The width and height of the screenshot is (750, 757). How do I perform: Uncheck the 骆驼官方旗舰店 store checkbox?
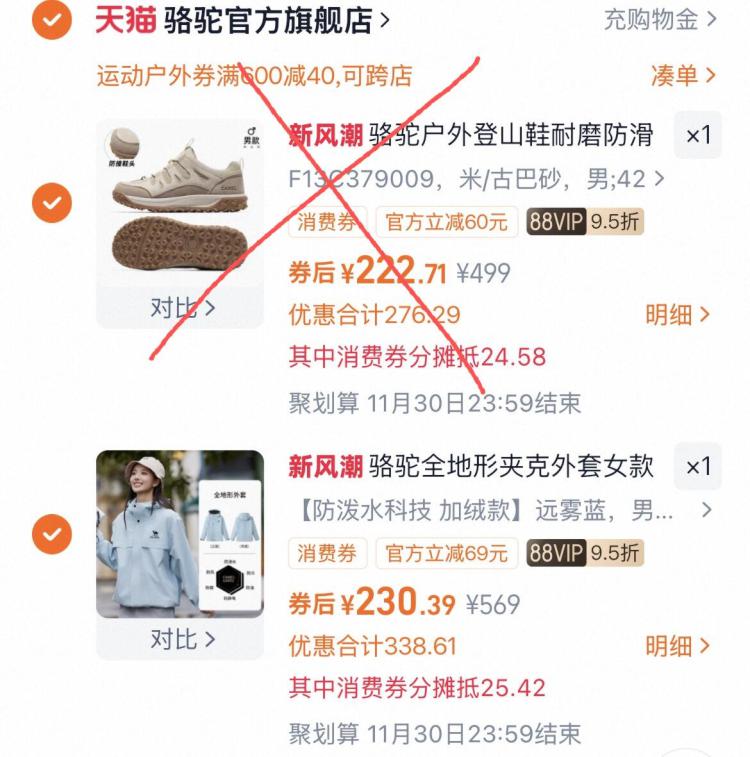tap(50, 19)
